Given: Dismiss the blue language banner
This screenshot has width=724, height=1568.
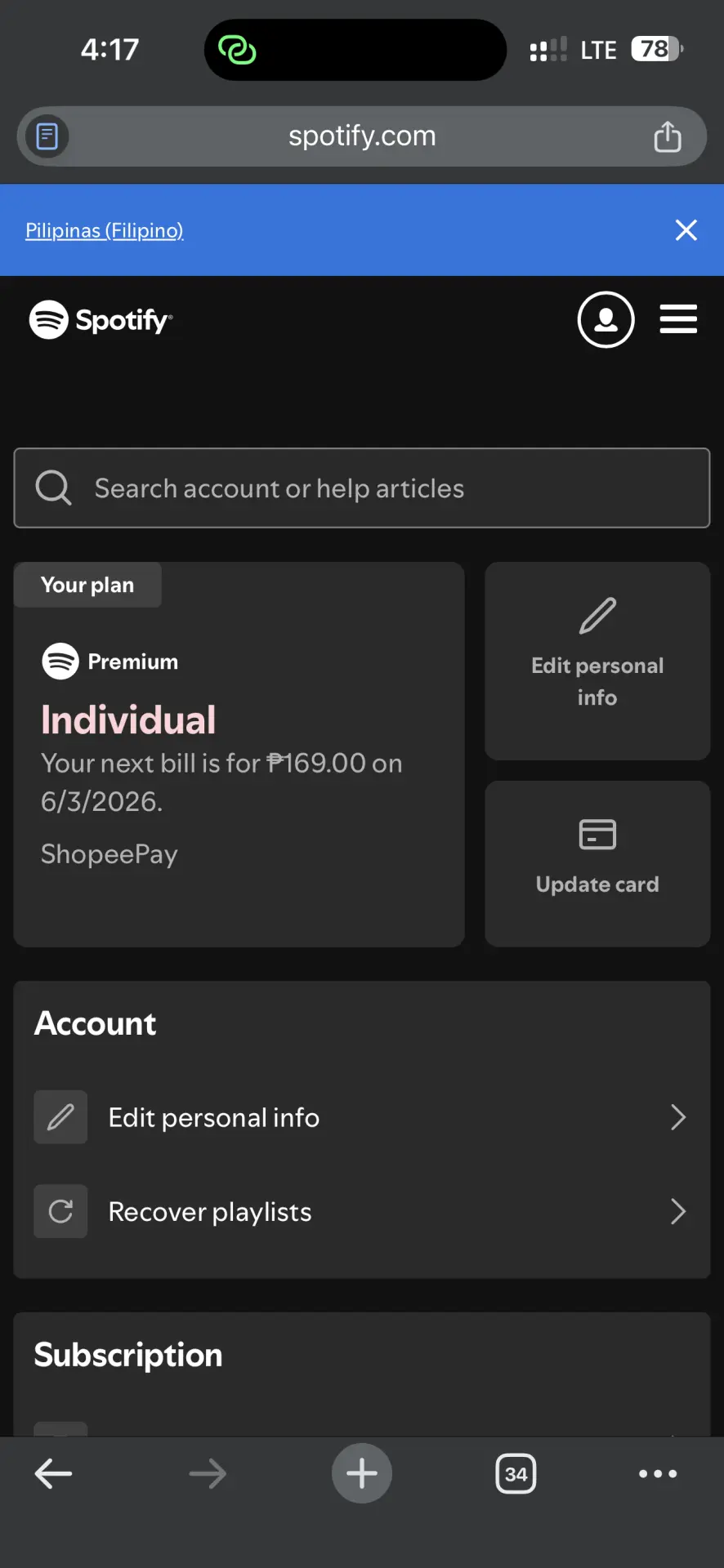Looking at the screenshot, I should pos(686,230).
